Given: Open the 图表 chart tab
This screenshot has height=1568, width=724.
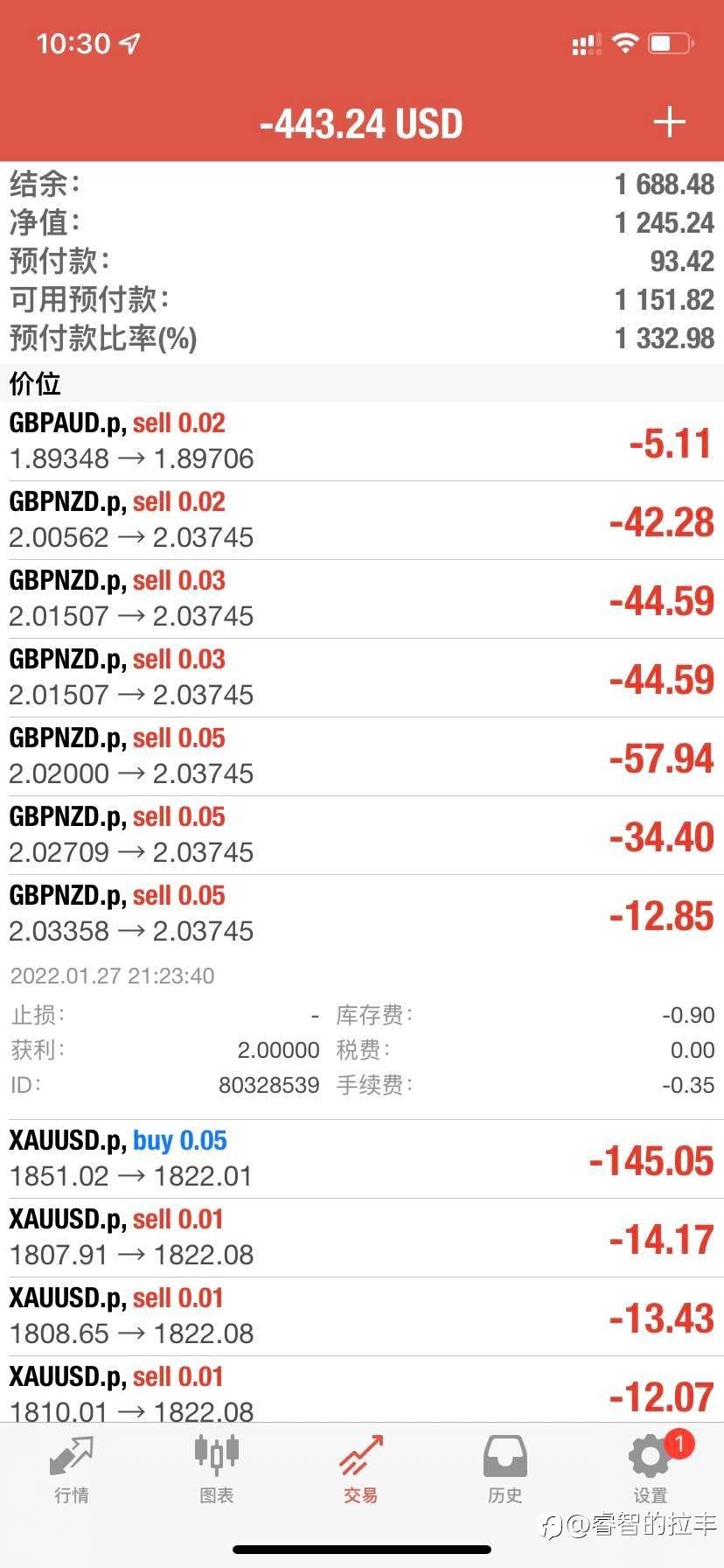Looking at the screenshot, I should pyautogui.click(x=216, y=1472).
